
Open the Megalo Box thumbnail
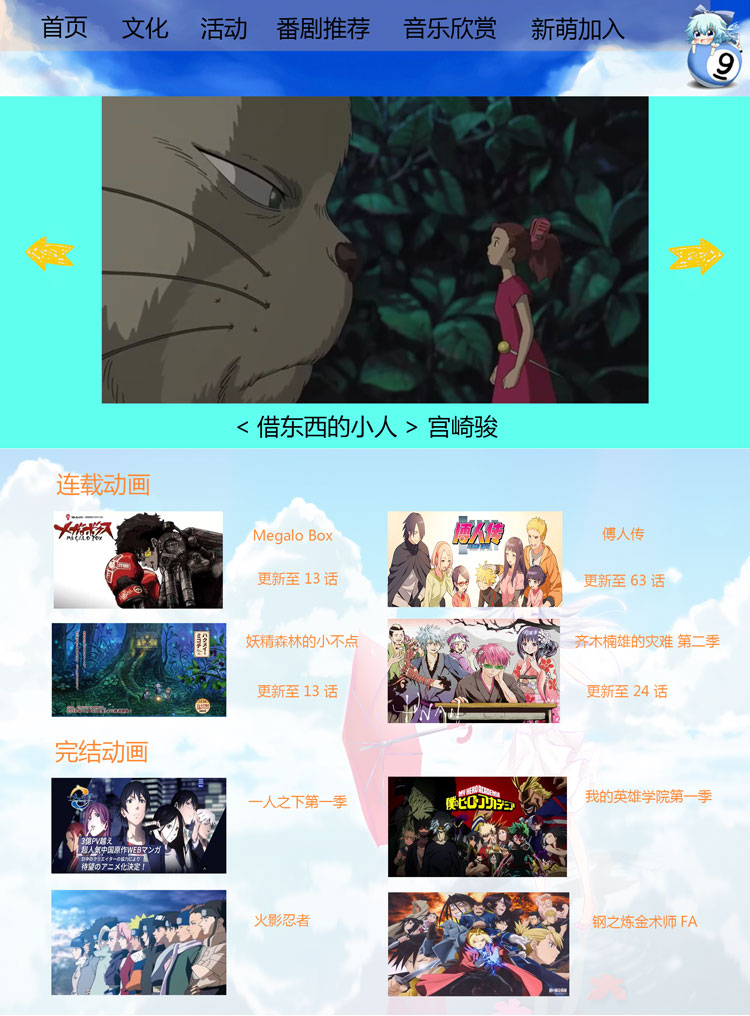138,560
